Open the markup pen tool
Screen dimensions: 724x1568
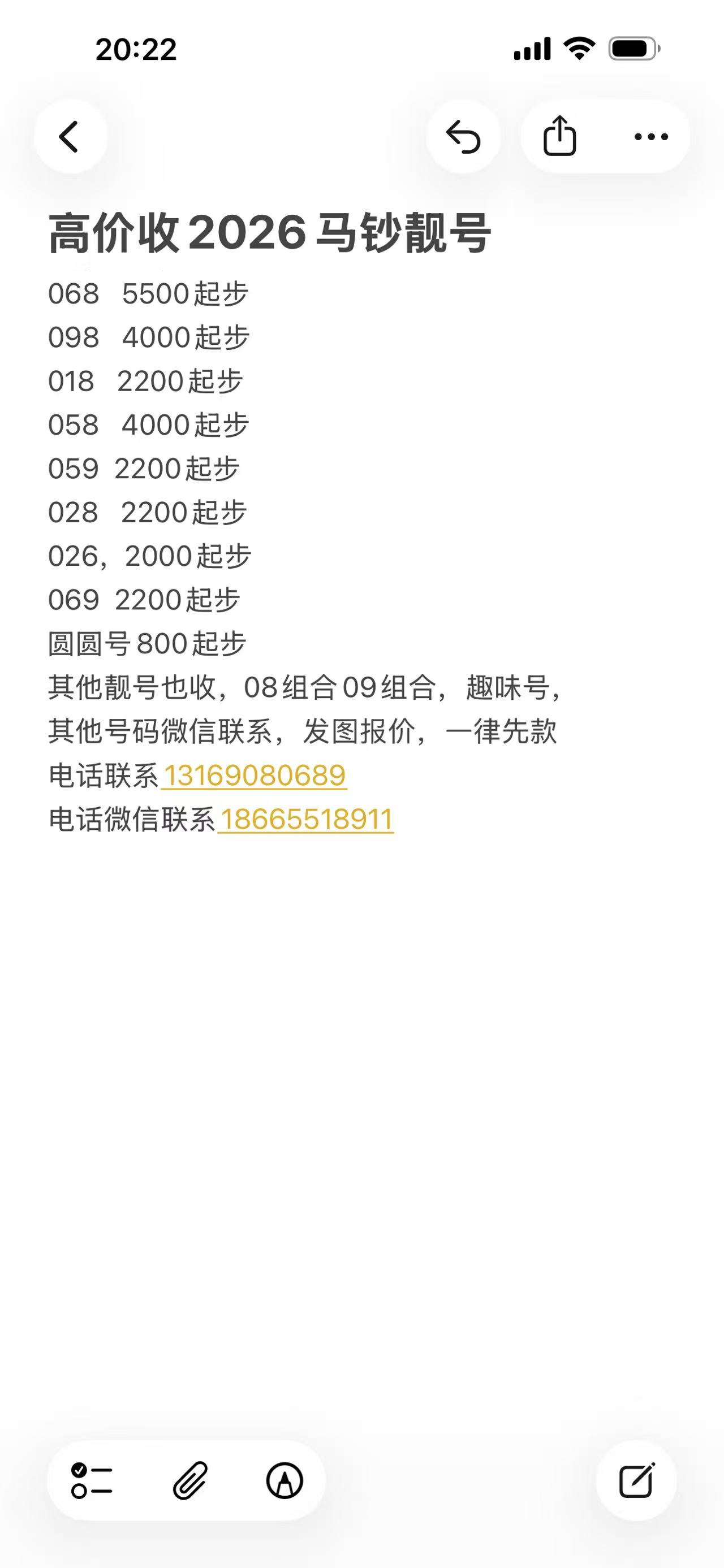pos(285,1481)
